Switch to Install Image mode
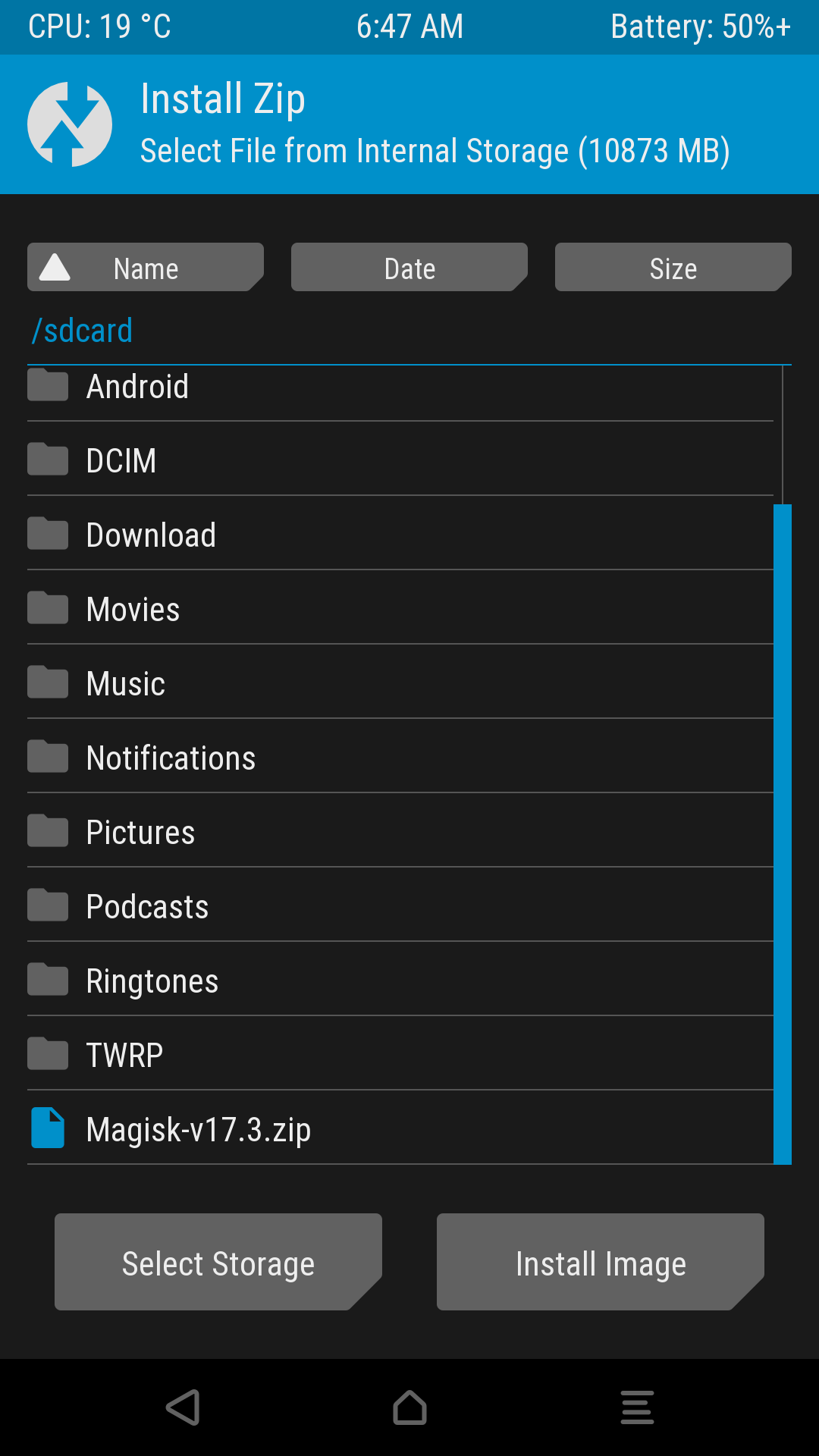 point(601,1263)
